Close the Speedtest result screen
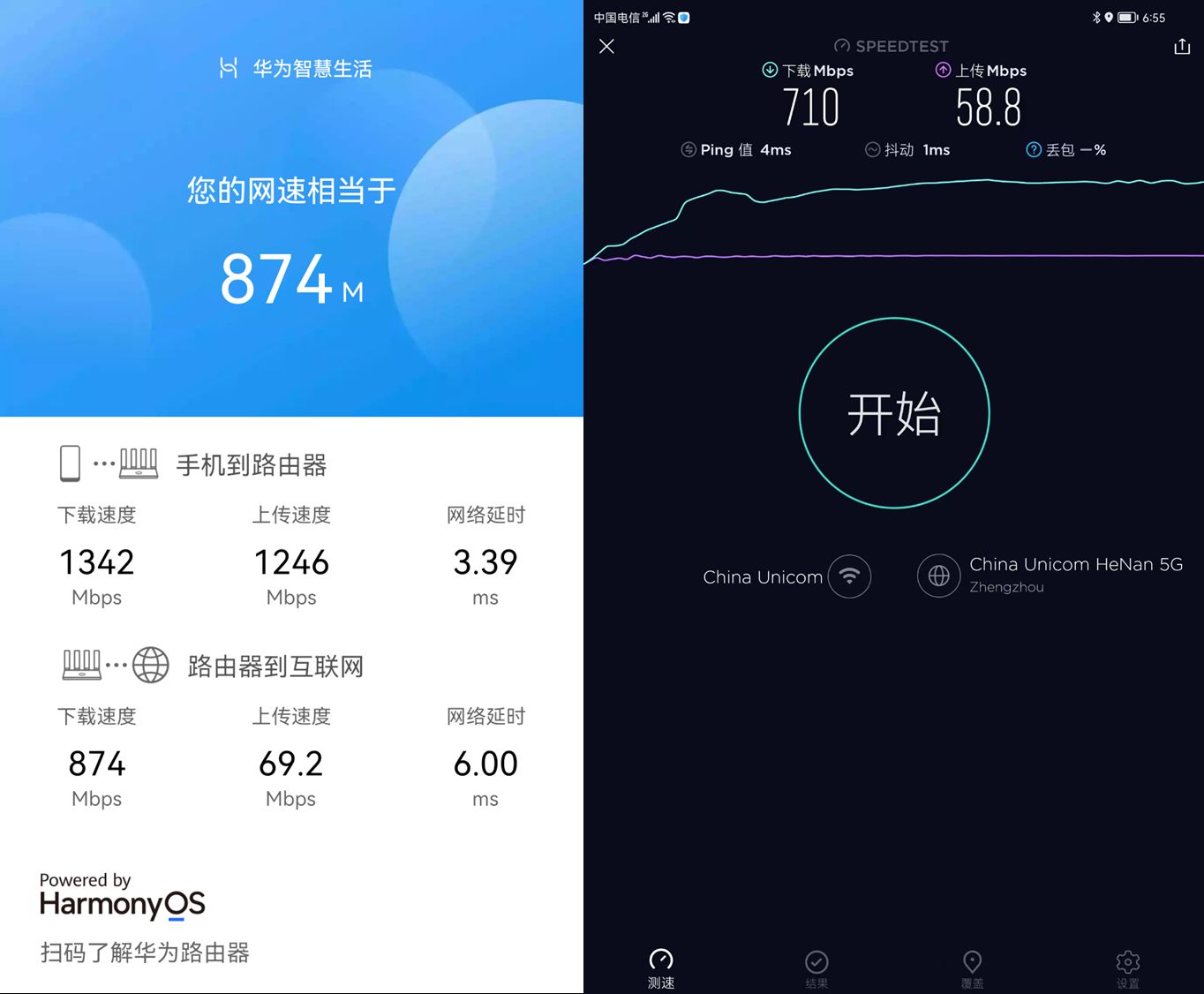This screenshot has height=994, width=1204. coord(606,47)
